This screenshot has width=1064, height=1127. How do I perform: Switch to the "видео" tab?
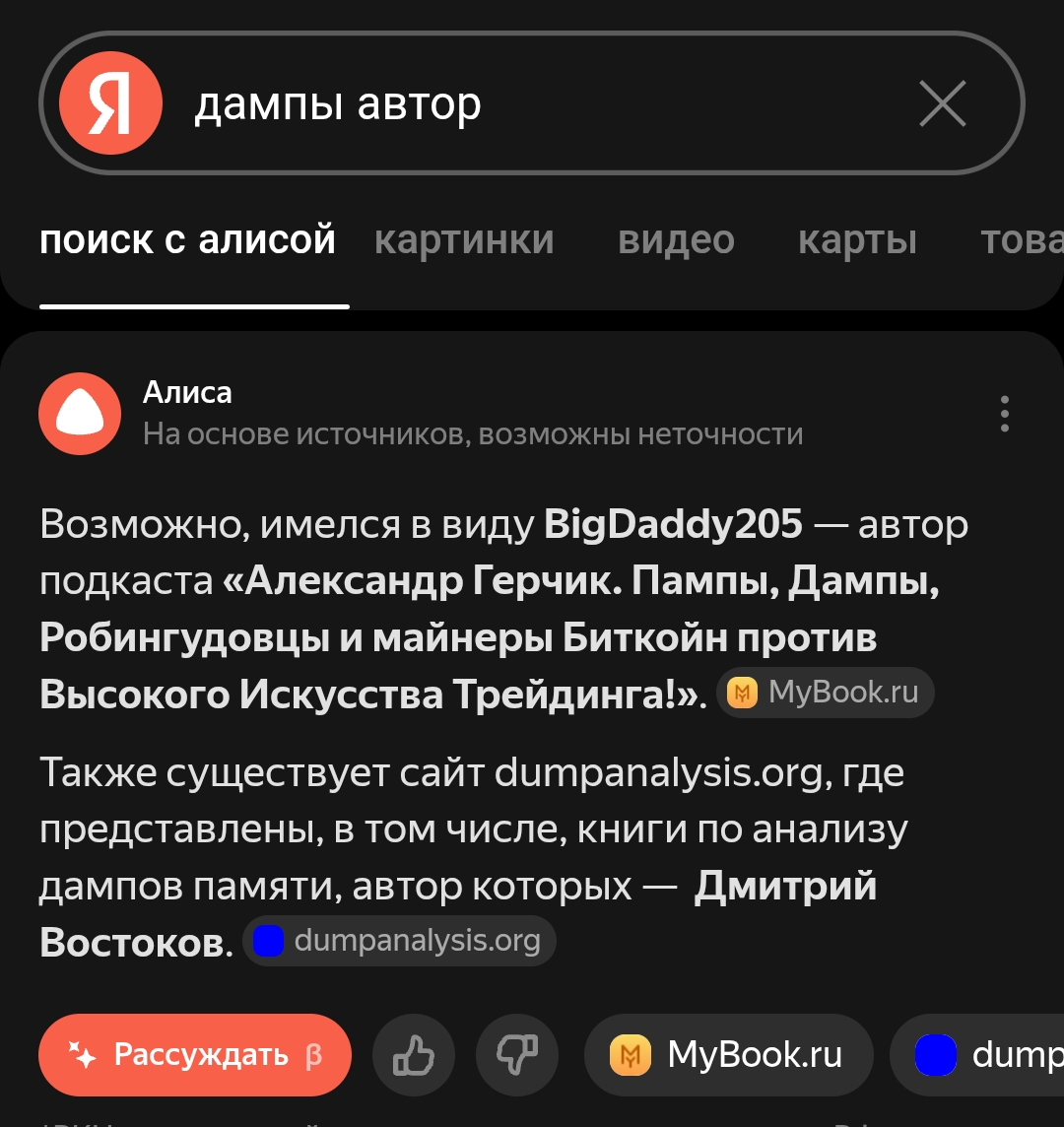(x=676, y=240)
